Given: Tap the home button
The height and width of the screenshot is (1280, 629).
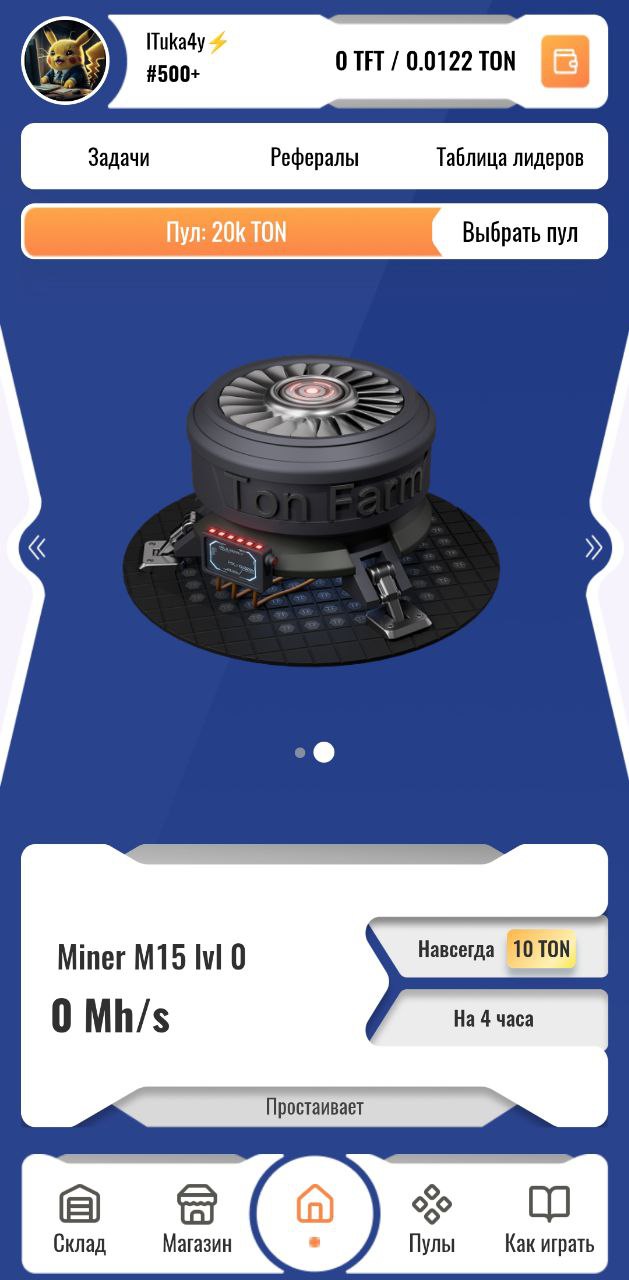Looking at the screenshot, I should (x=314, y=1210).
